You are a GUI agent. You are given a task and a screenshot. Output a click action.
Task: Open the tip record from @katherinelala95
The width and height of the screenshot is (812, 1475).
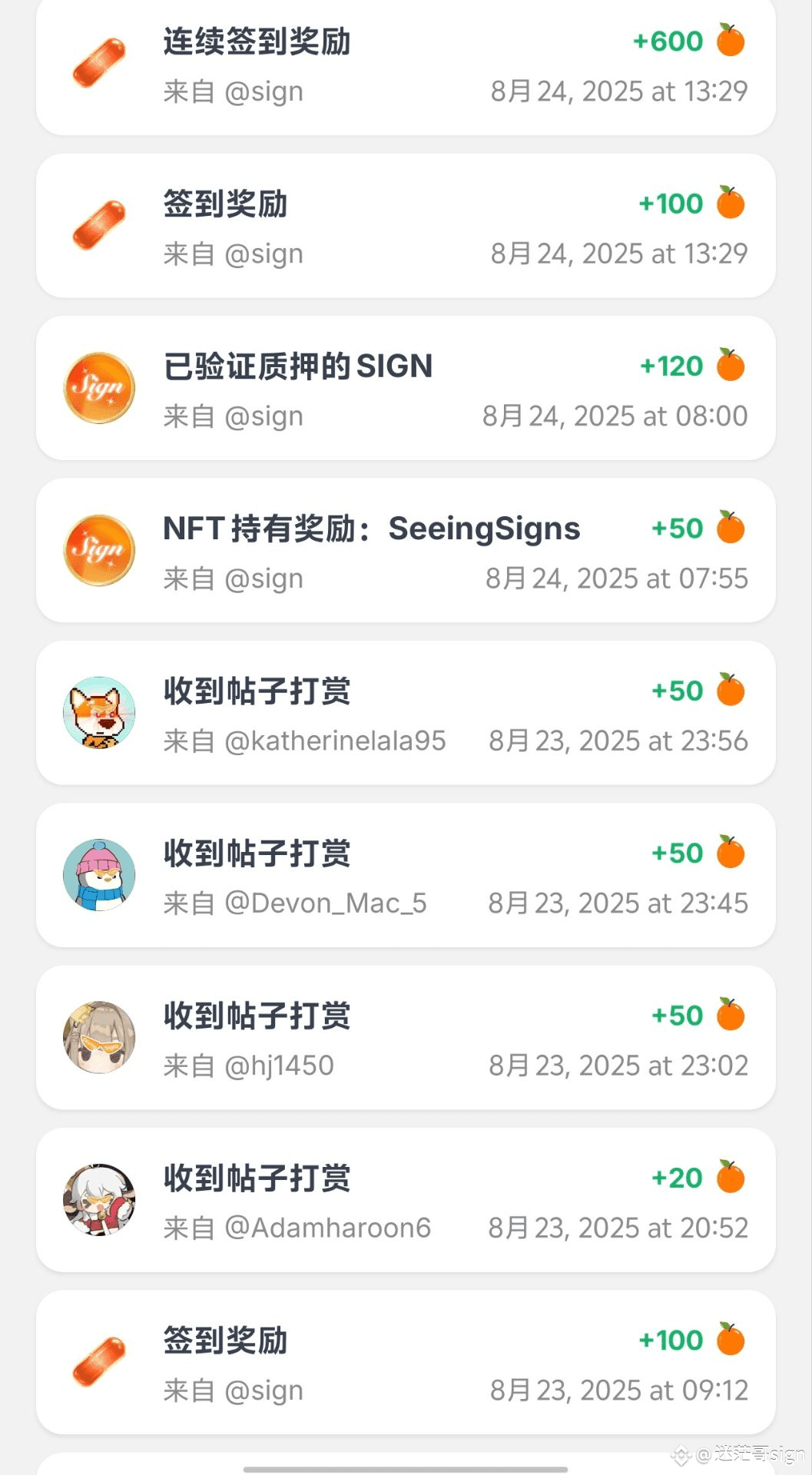pos(406,714)
